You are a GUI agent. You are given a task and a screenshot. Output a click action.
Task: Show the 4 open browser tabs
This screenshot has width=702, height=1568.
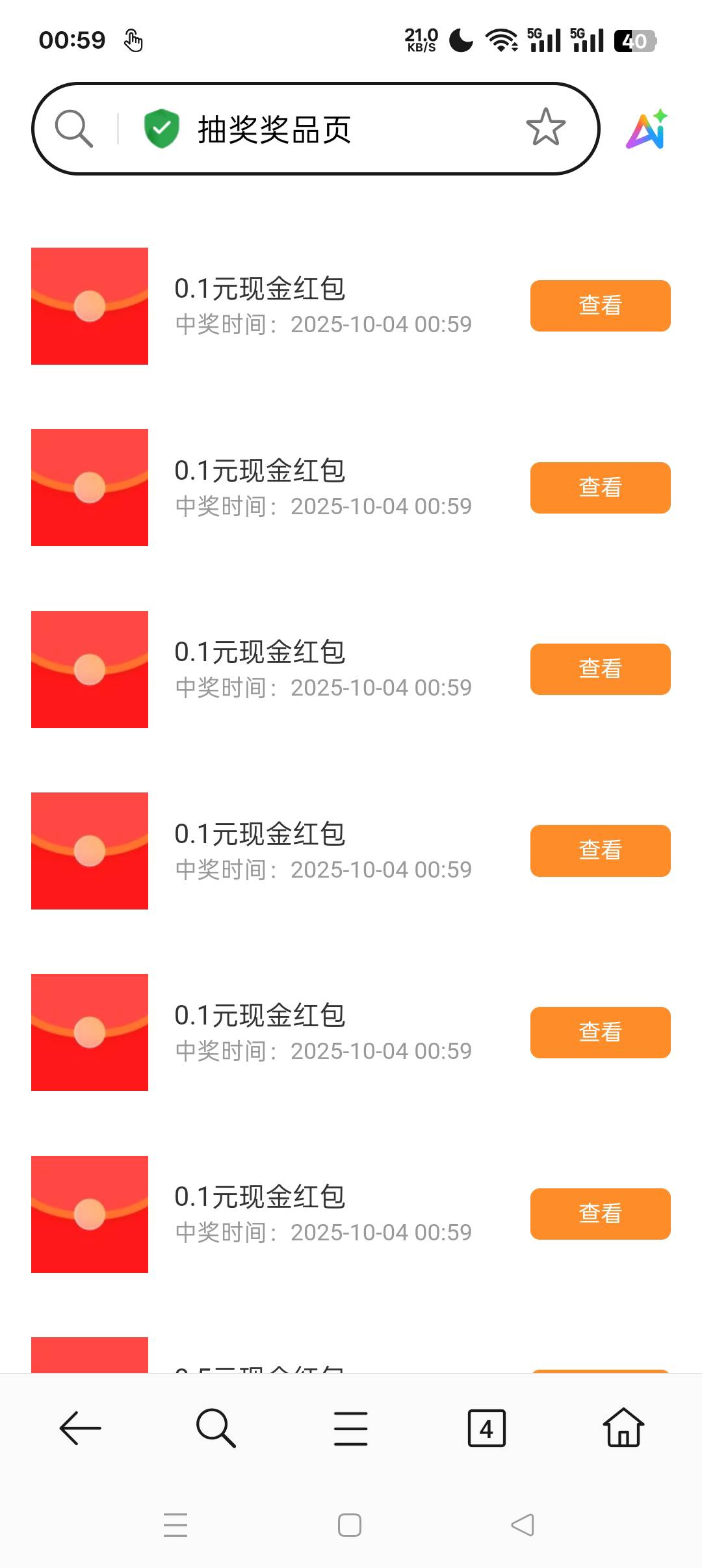click(486, 1428)
